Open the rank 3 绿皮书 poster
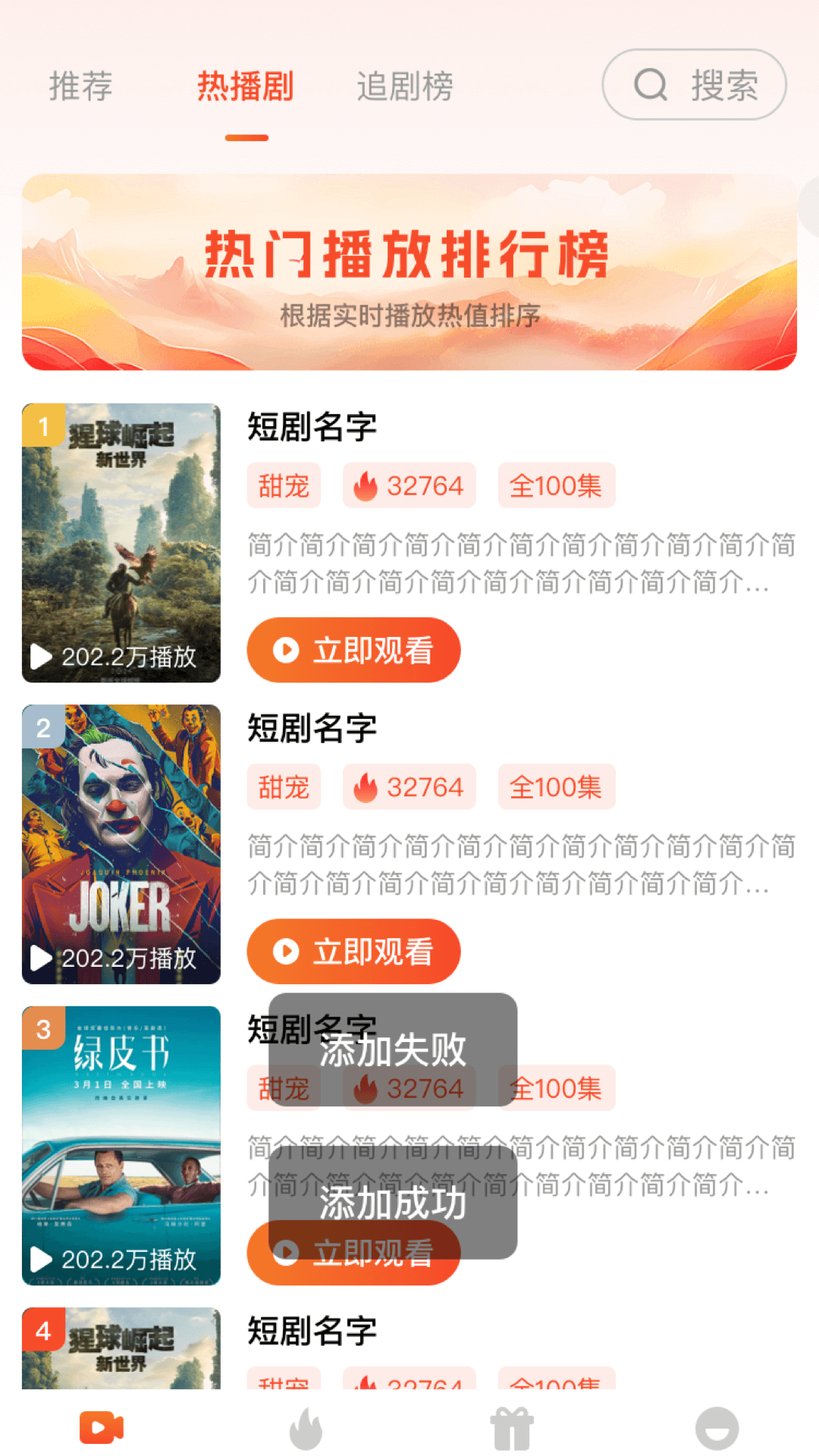Viewport: 819px width, 1456px height. coord(121,1145)
